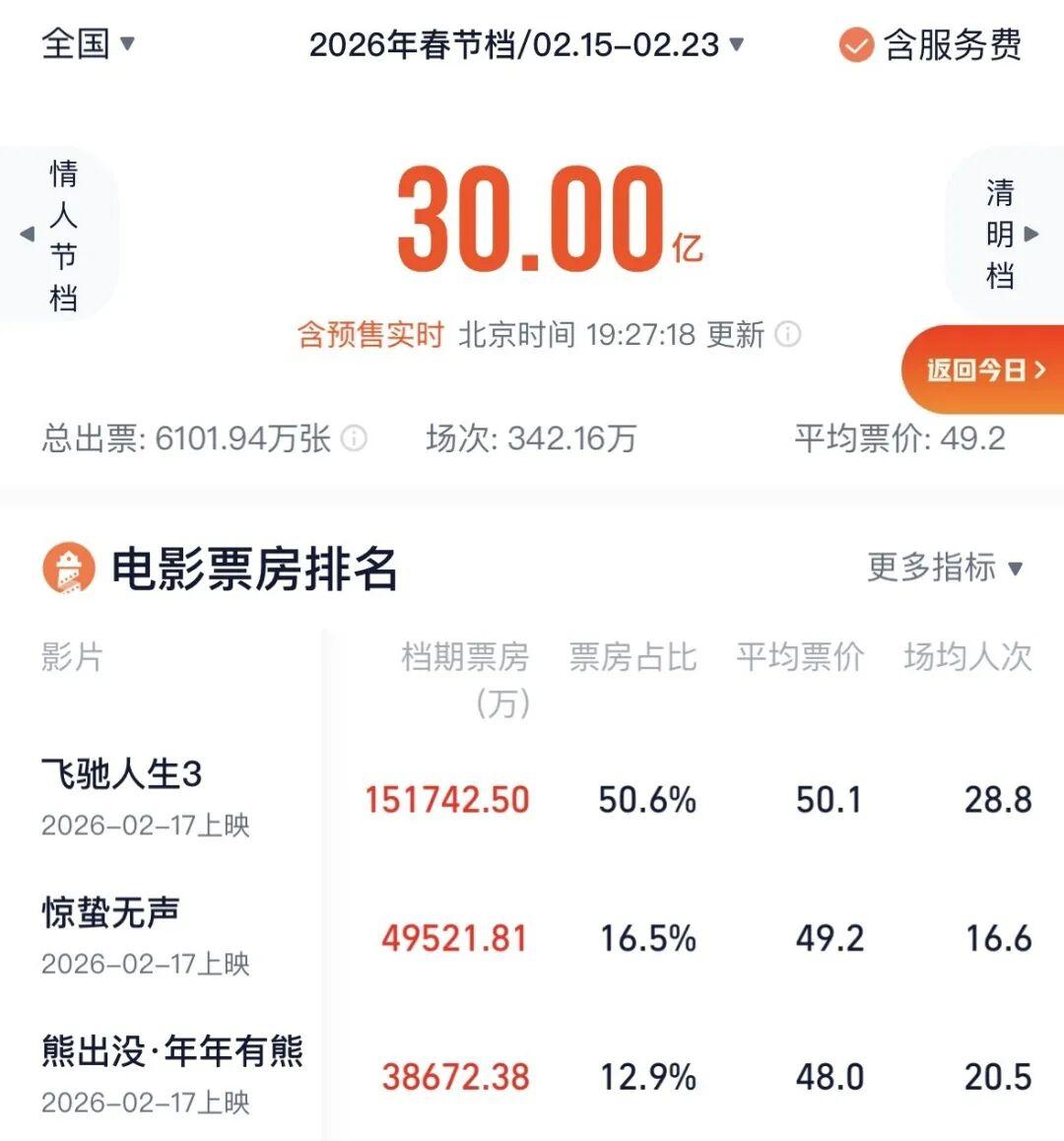Open 熊出没·年年有熊 movie details
Image resolution: width=1064 pixels, height=1141 pixels.
coord(172,1052)
